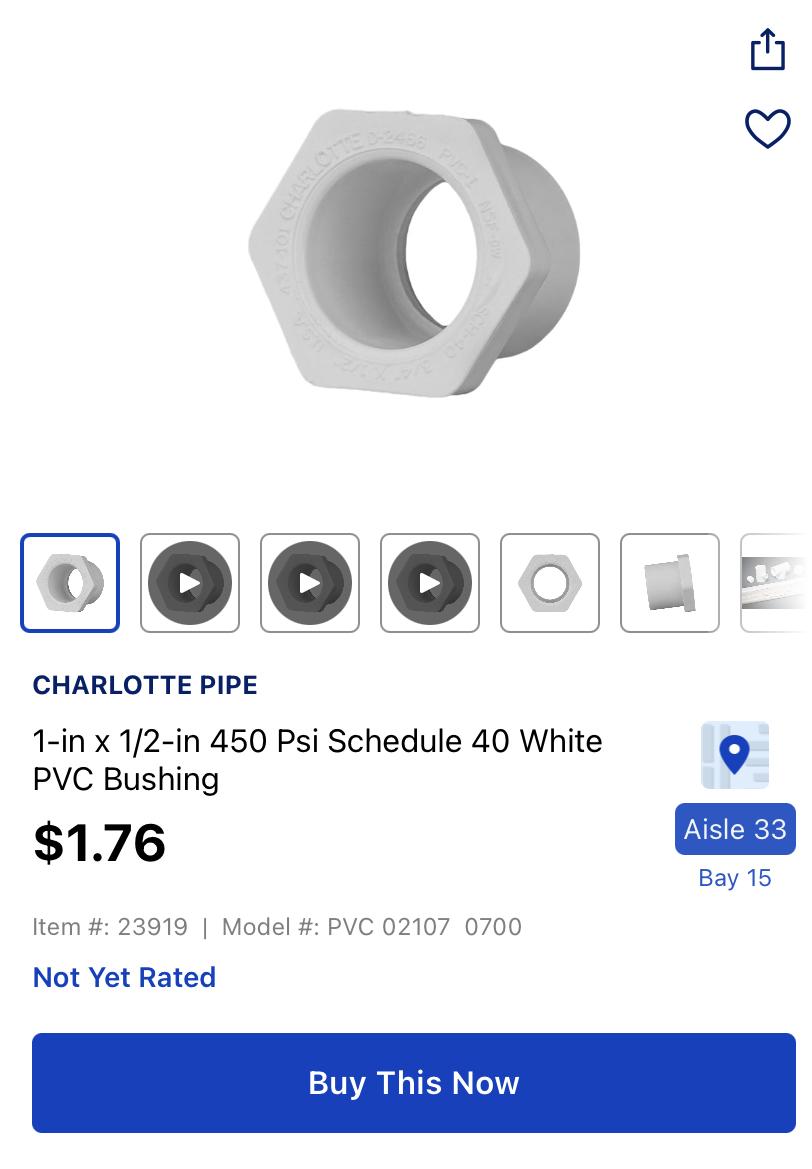Screen dimensions: 812x1169
Task: Open the store map pin icon
Action: pyautogui.click(x=735, y=755)
